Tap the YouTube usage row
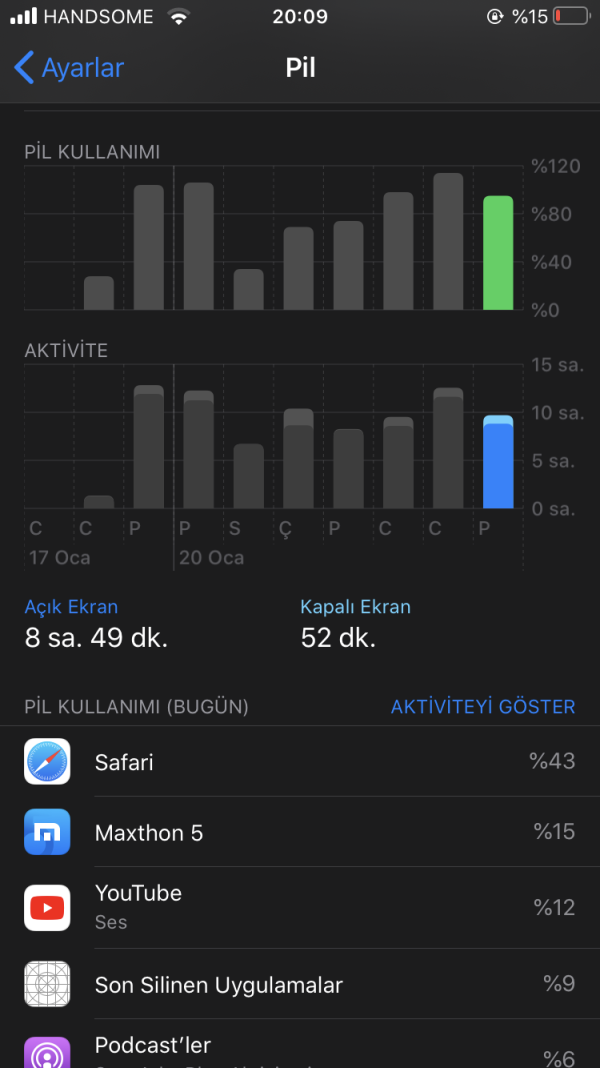This screenshot has height=1068, width=600. point(300,907)
